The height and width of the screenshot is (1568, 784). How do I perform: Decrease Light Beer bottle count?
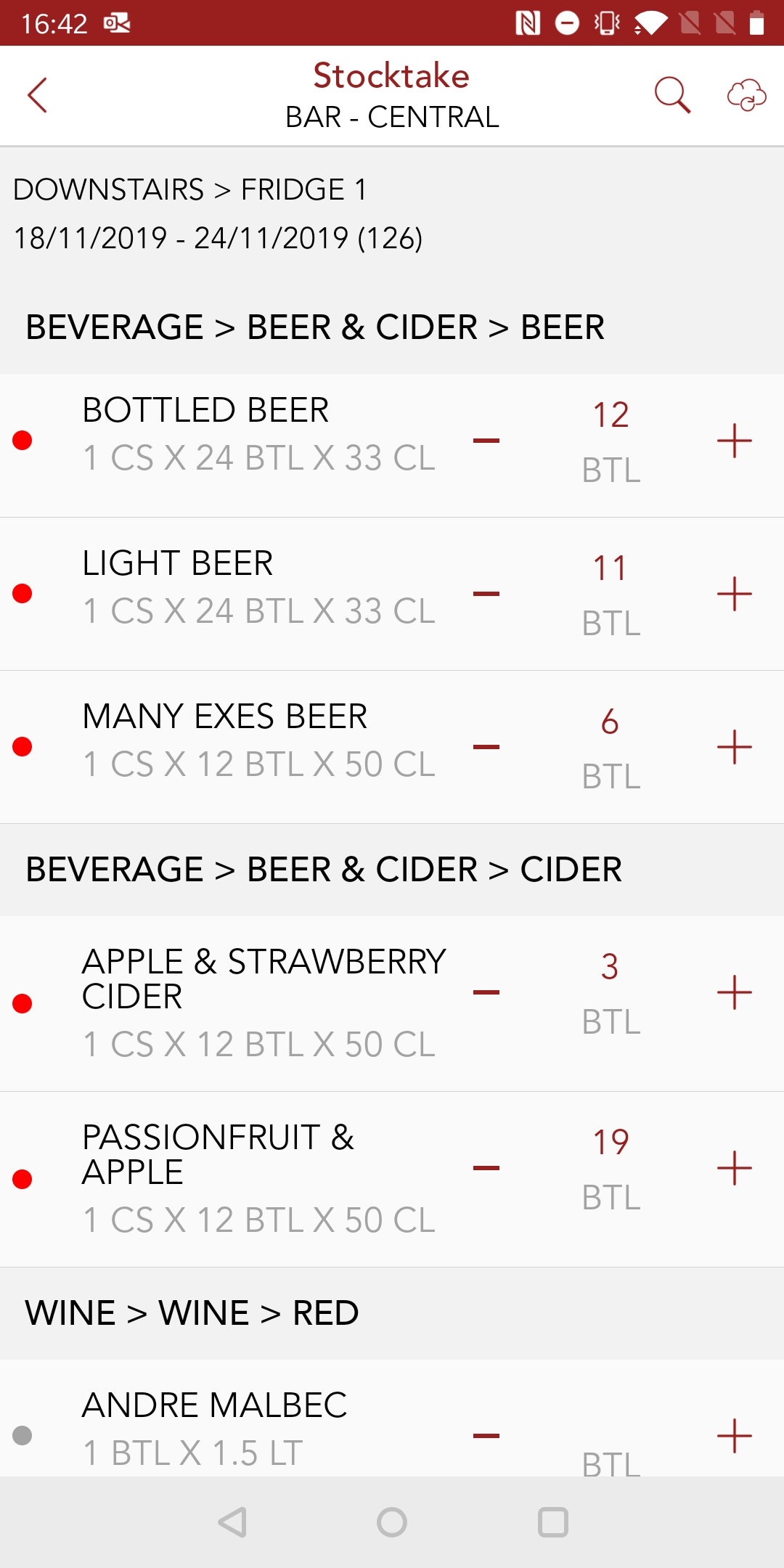486,594
